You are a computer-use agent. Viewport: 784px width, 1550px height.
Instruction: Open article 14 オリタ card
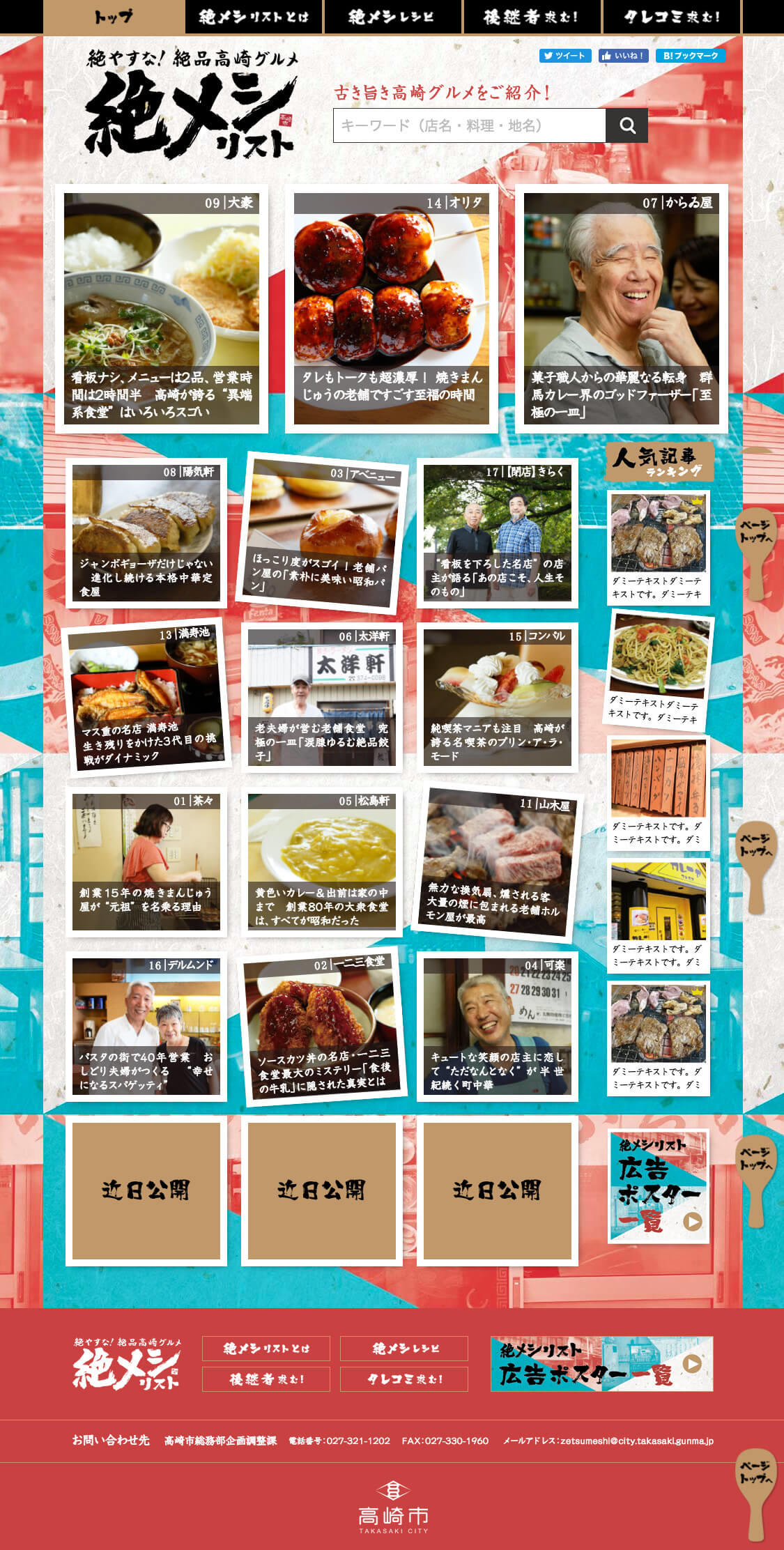392,309
